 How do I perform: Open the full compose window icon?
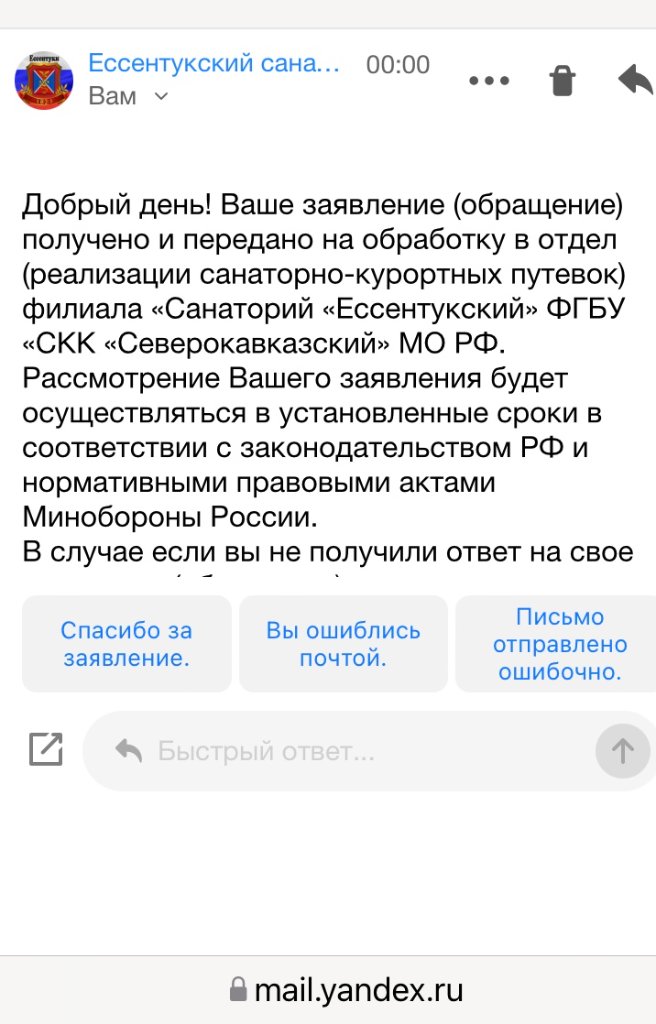(46, 749)
